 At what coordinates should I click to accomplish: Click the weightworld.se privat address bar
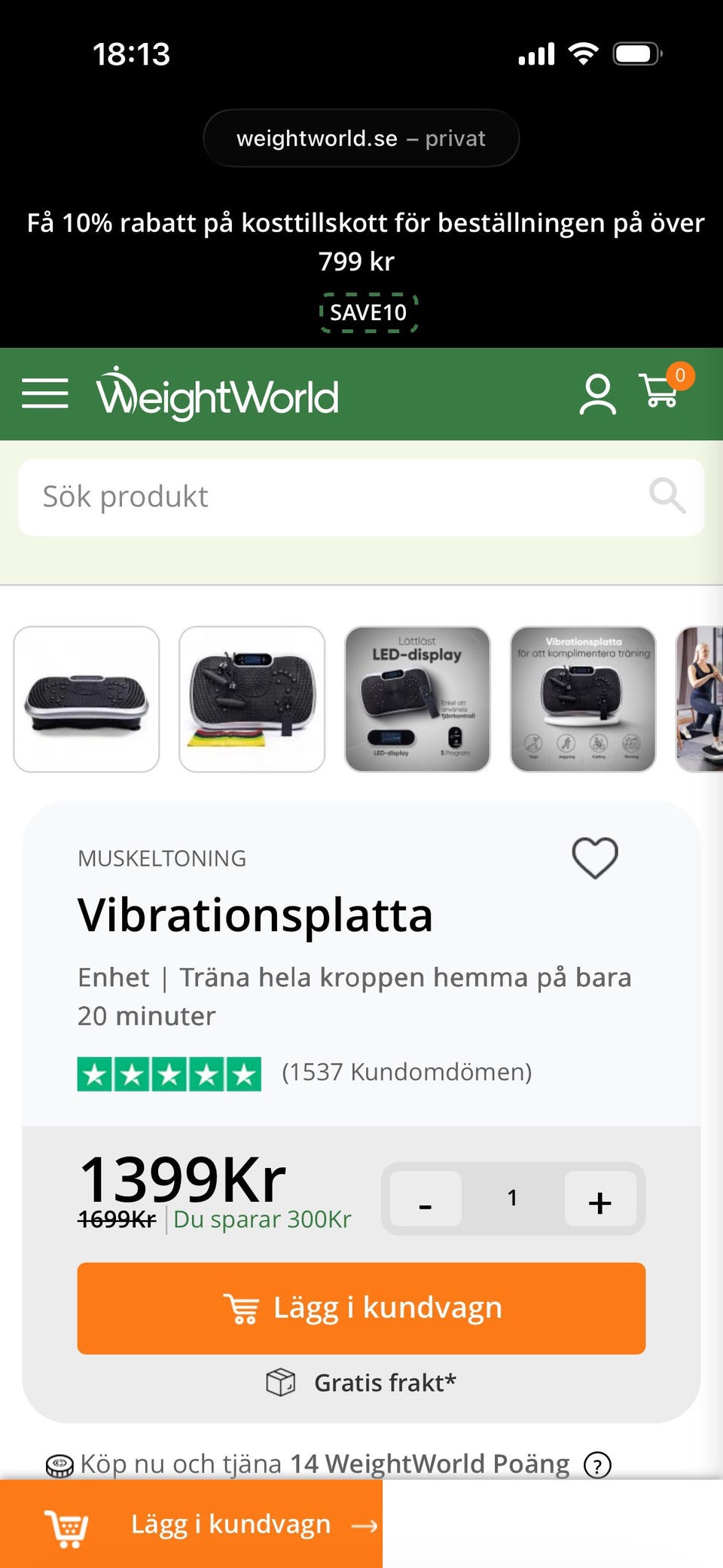click(x=361, y=138)
